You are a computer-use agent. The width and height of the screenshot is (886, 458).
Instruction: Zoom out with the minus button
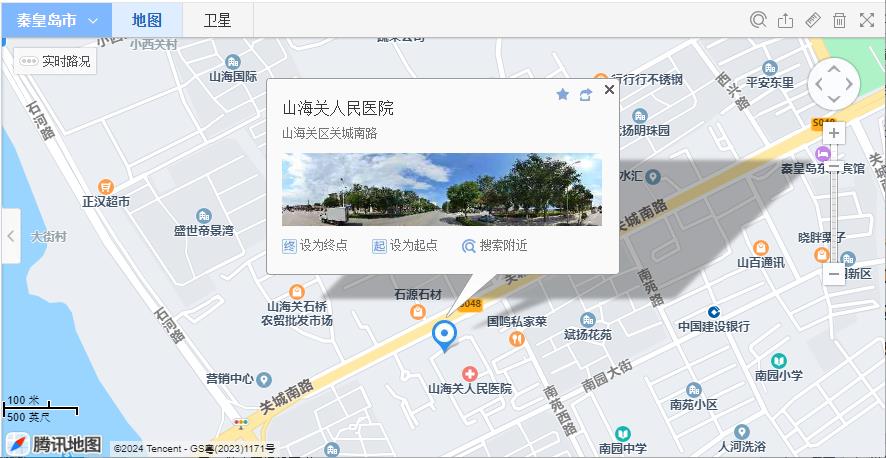point(835,273)
